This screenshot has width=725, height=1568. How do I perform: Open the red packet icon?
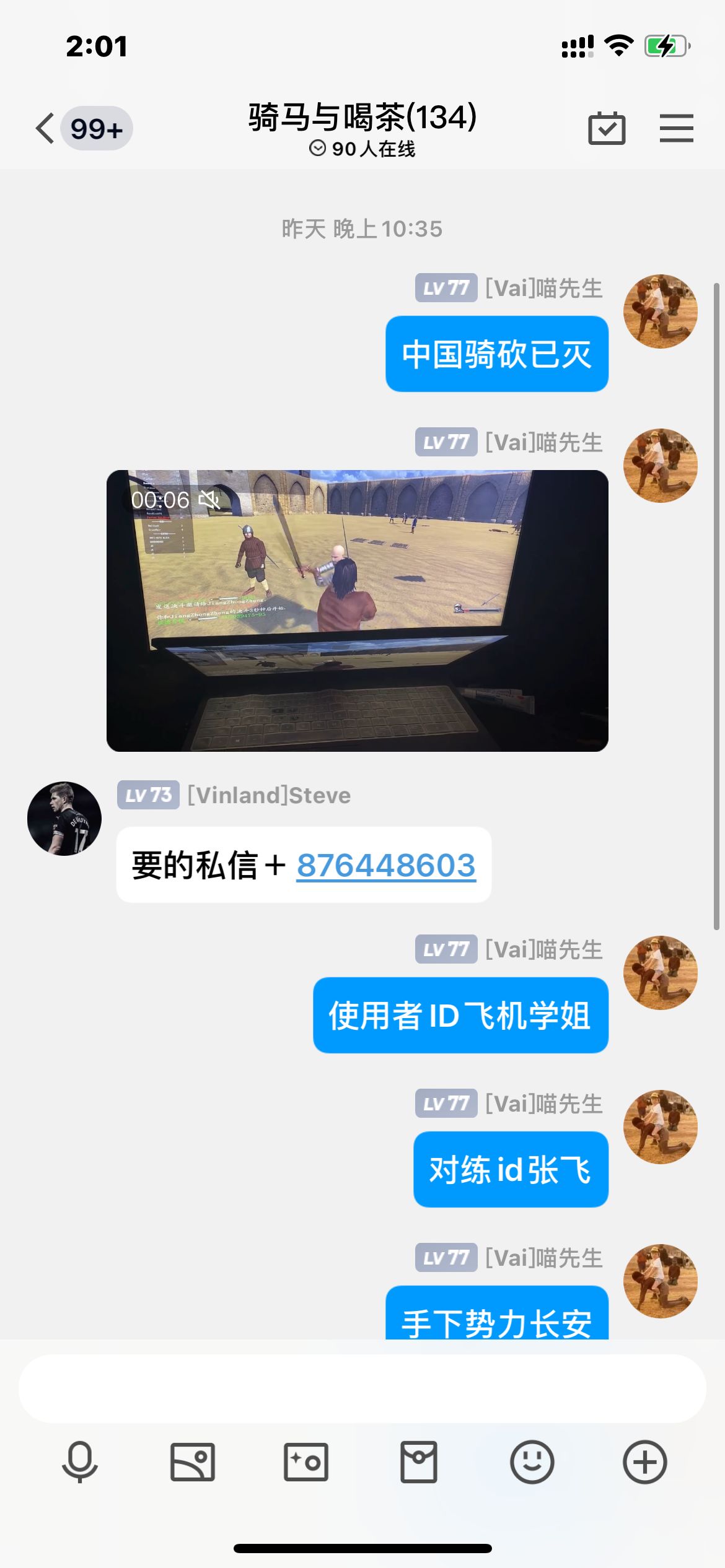419,1461
